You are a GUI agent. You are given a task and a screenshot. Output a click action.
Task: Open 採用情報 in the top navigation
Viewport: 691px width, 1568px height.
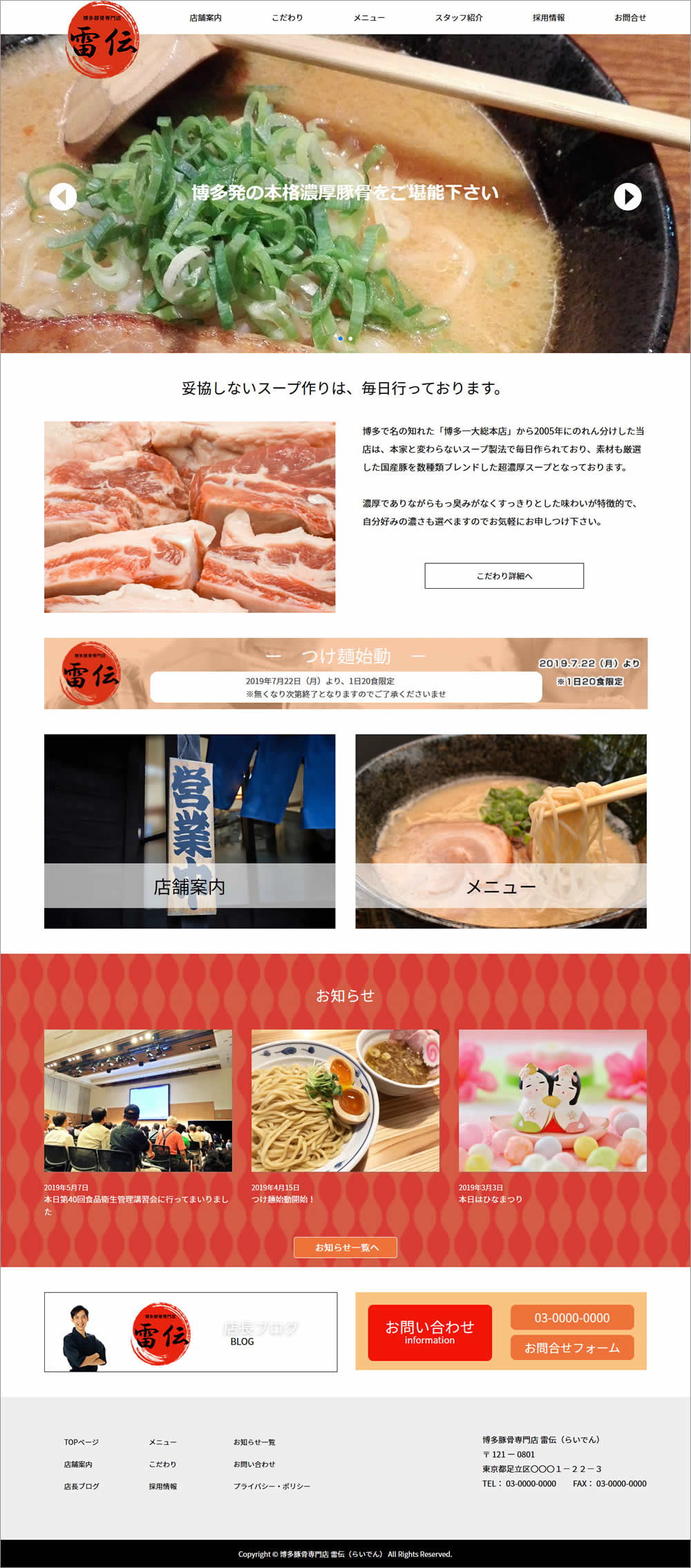pyautogui.click(x=548, y=17)
